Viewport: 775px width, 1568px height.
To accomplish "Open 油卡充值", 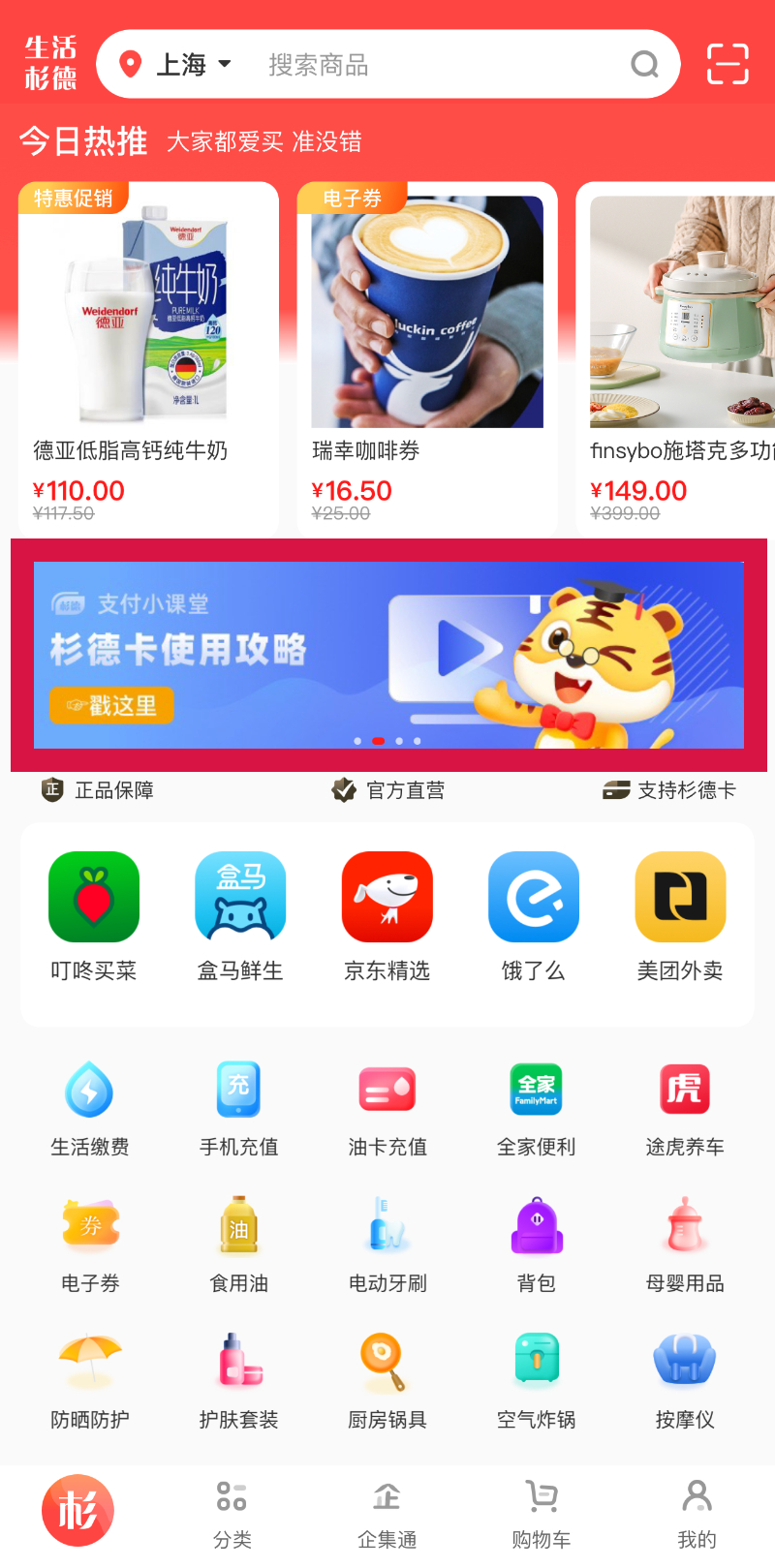I will (387, 1109).
